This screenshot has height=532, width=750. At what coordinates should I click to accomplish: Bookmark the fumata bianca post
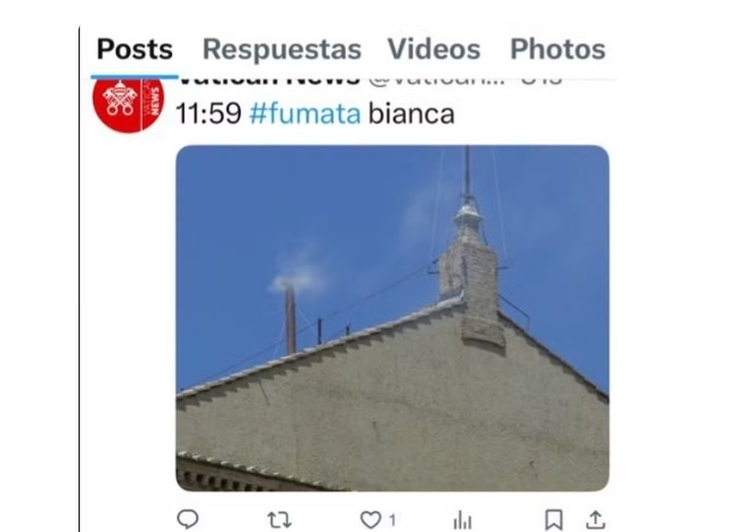tap(553, 519)
